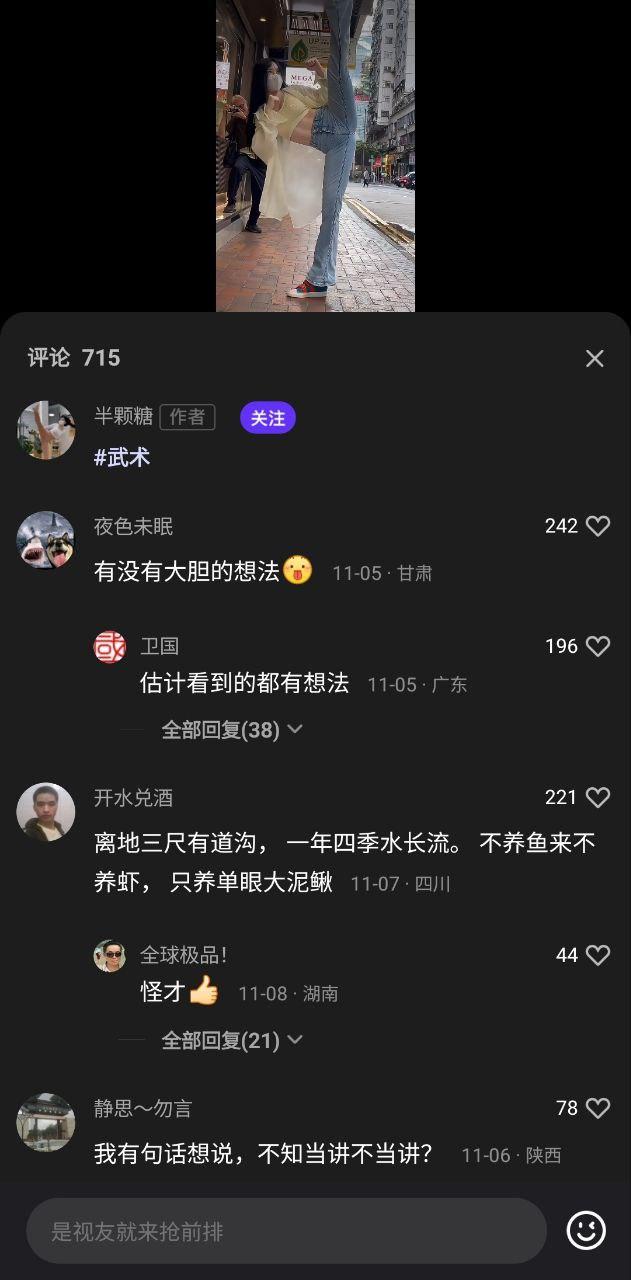
Task: Open 全球极品!'s profile avatar
Action: 110,956
